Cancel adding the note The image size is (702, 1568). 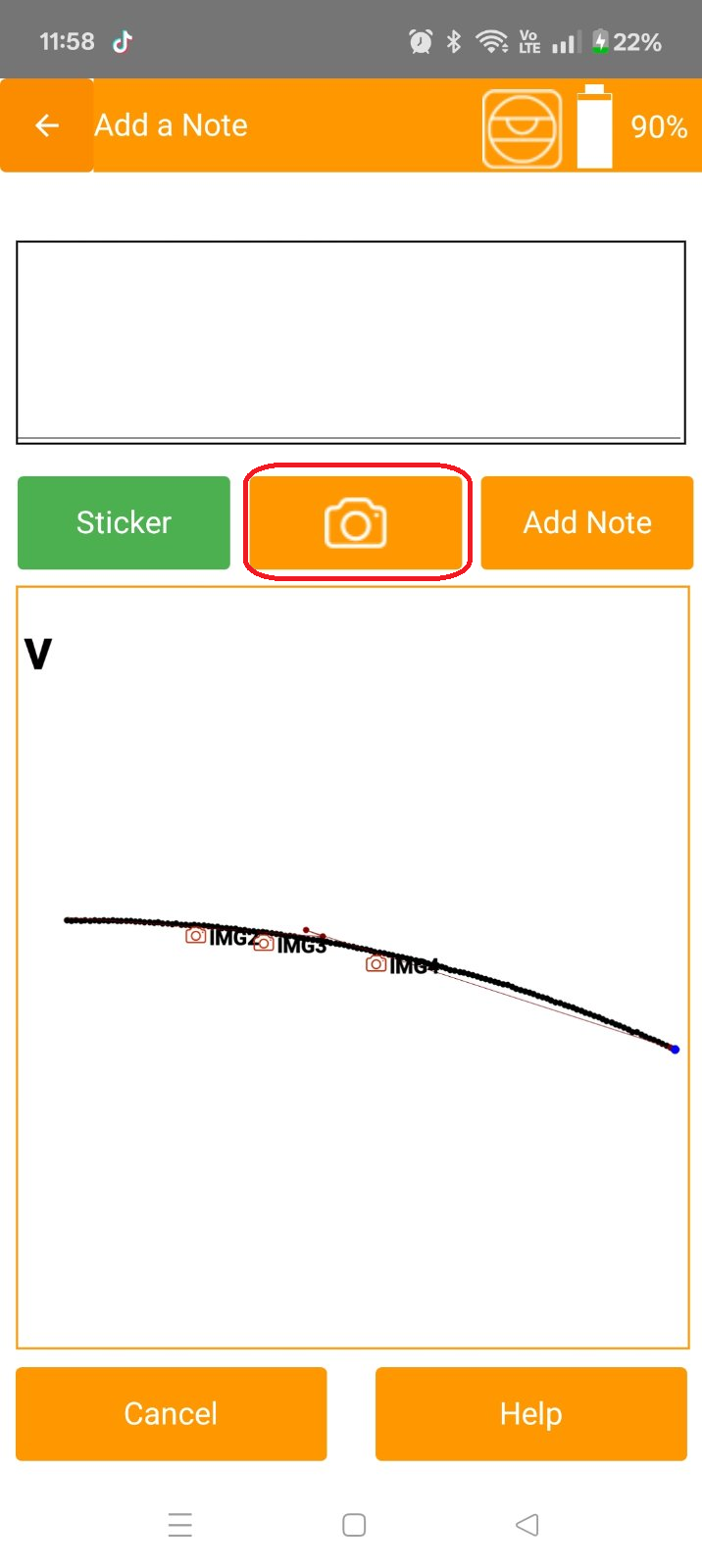pyautogui.click(x=171, y=1413)
